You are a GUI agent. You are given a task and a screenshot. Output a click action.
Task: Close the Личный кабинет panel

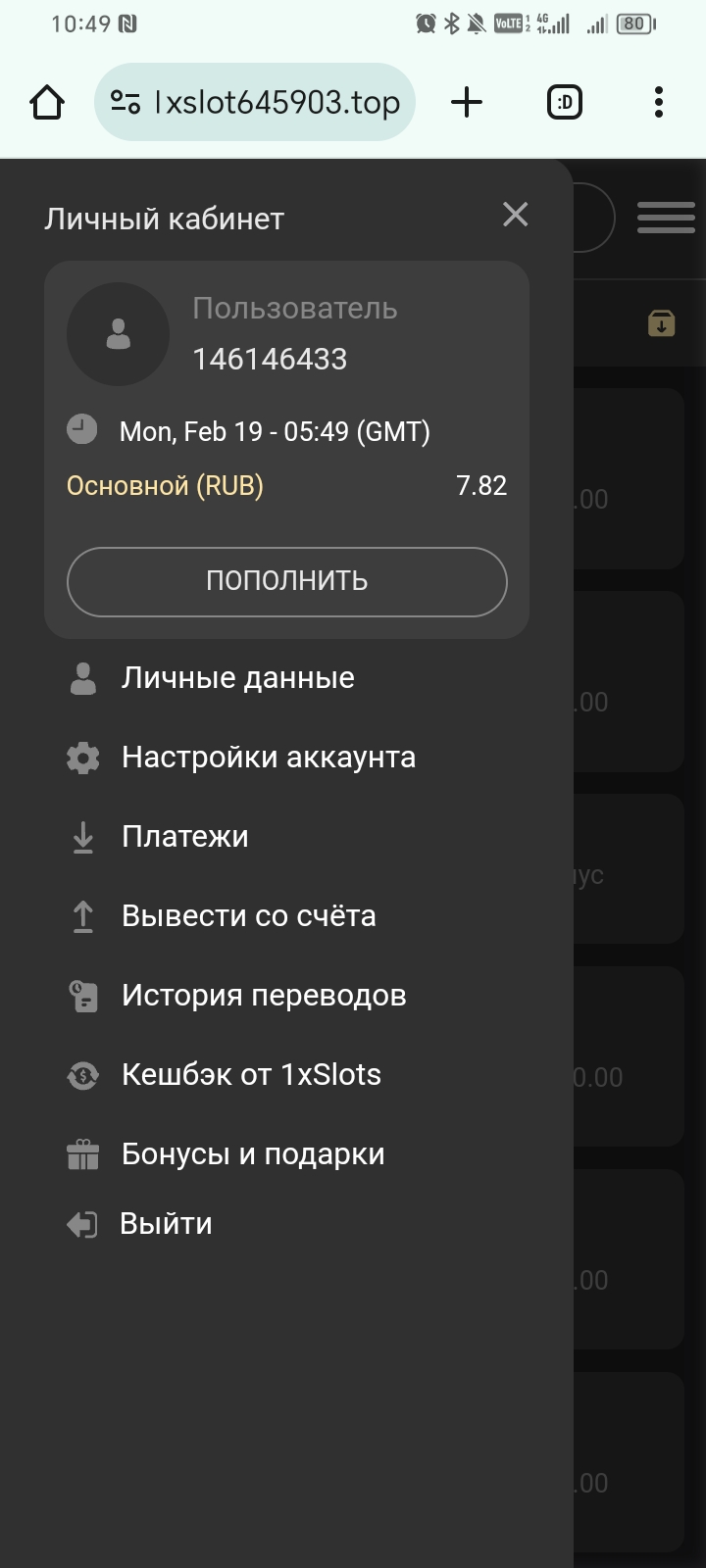[515, 215]
